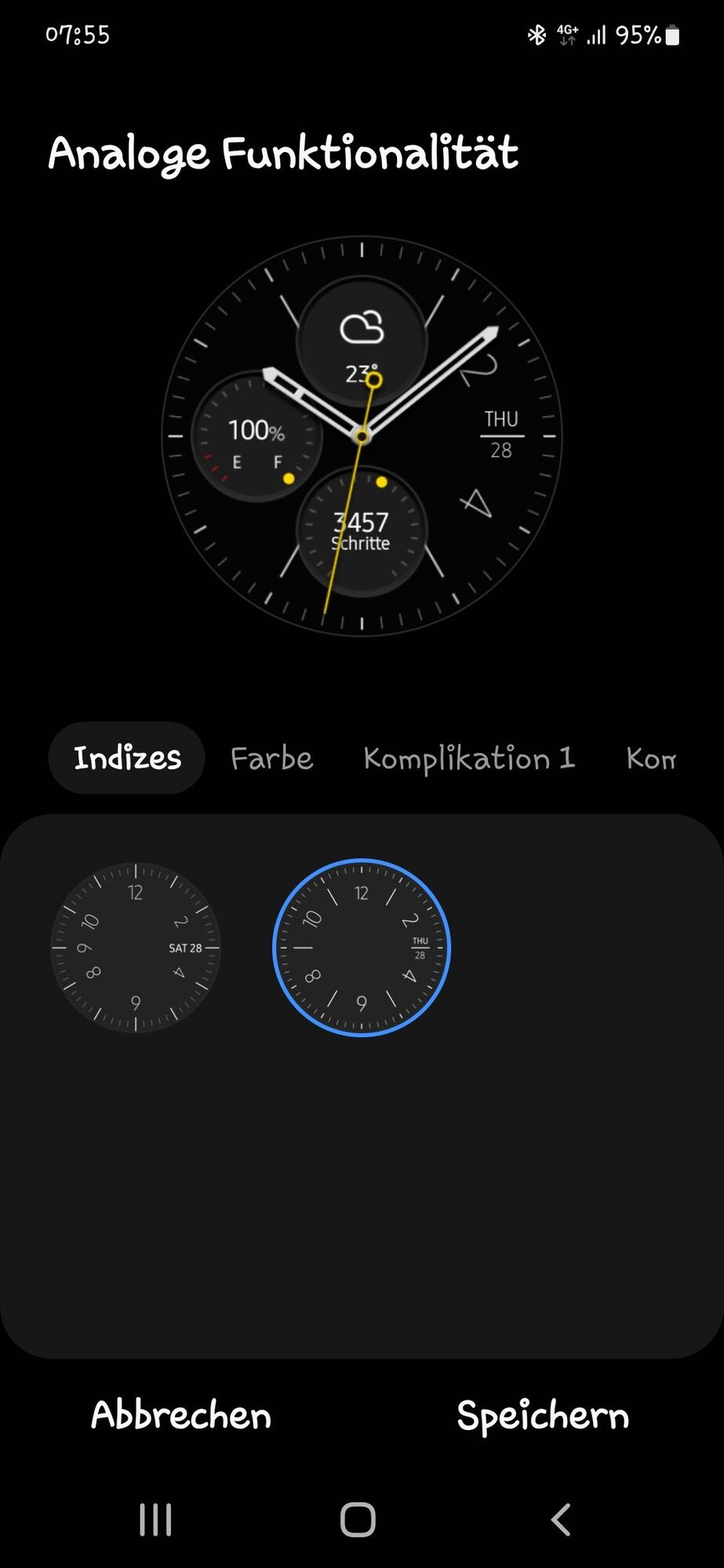This screenshot has height=1568, width=724.
Task: Tap Abbrechen to discard changes
Action: click(x=181, y=1416)
